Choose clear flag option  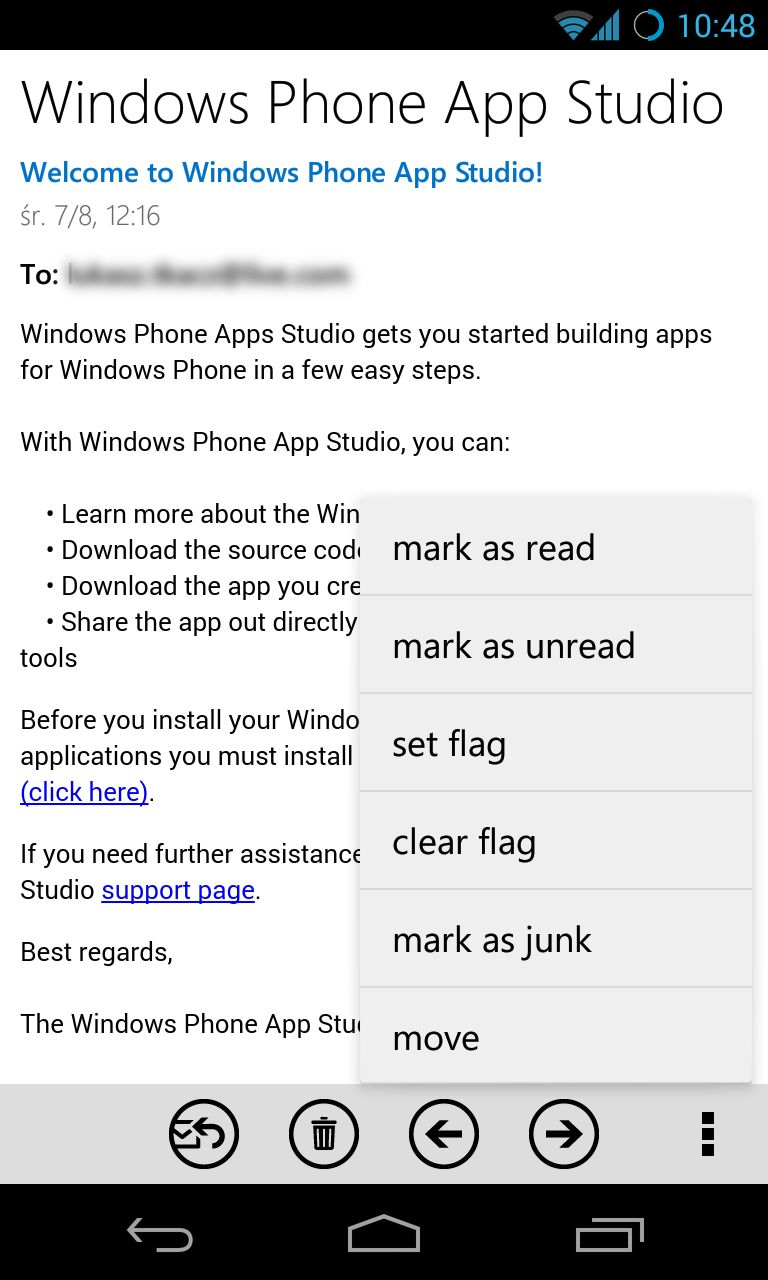click(555, 841)
